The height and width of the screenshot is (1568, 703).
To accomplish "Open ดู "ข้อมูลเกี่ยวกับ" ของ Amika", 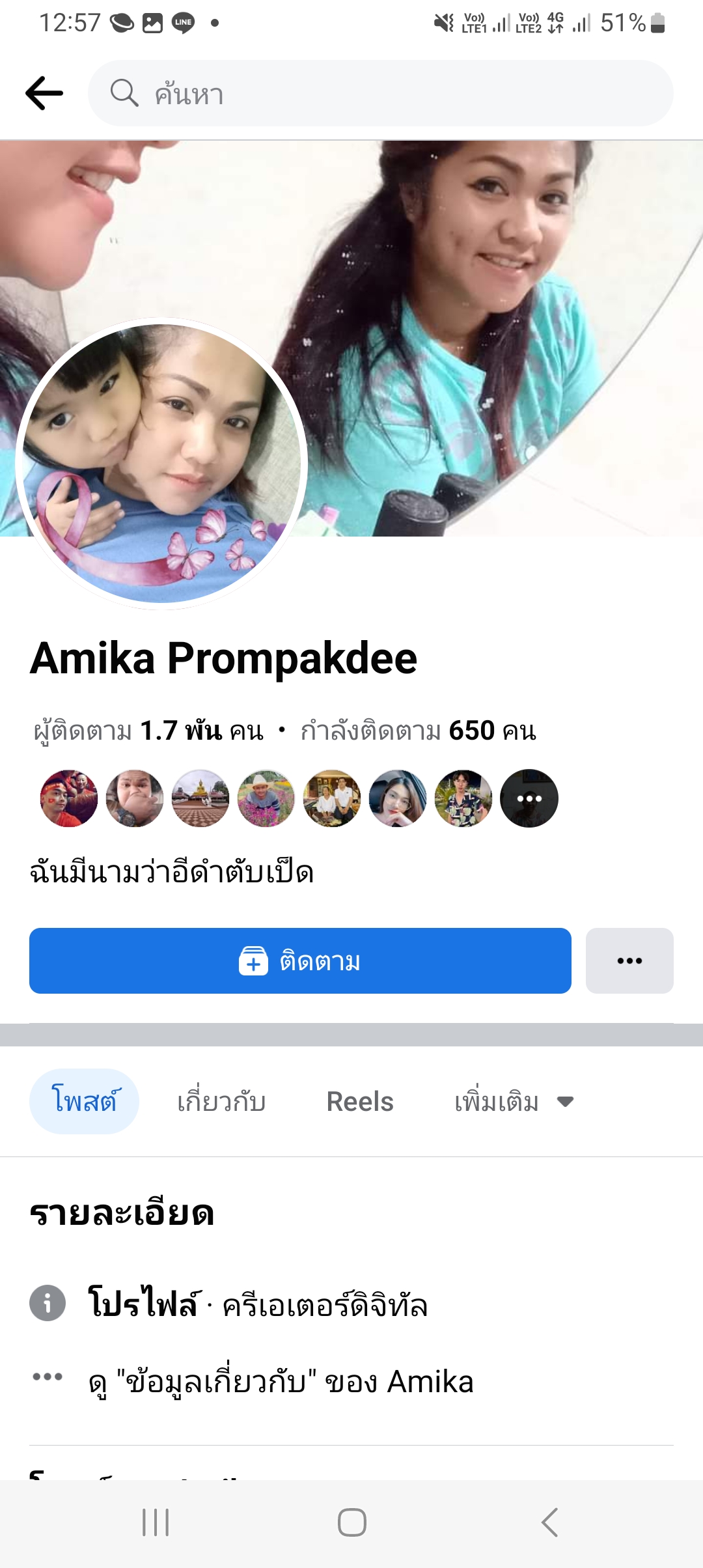I will click(280, 1382).
